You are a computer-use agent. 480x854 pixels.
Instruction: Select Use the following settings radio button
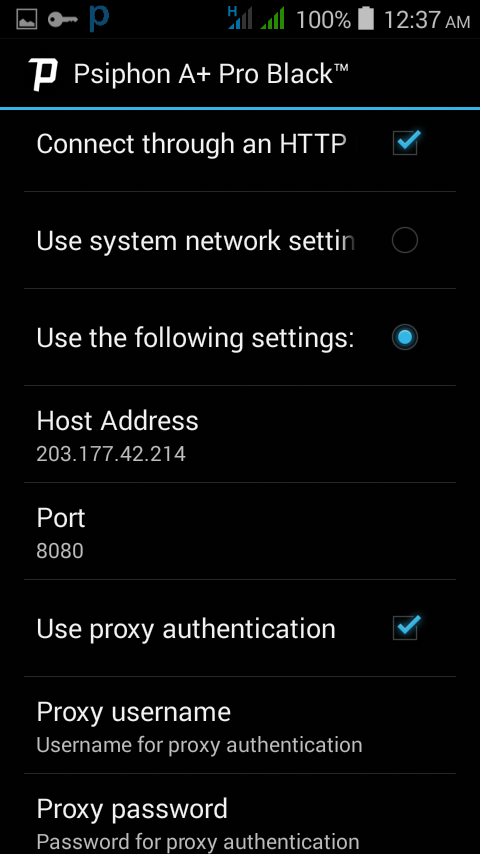coord(405,337)
